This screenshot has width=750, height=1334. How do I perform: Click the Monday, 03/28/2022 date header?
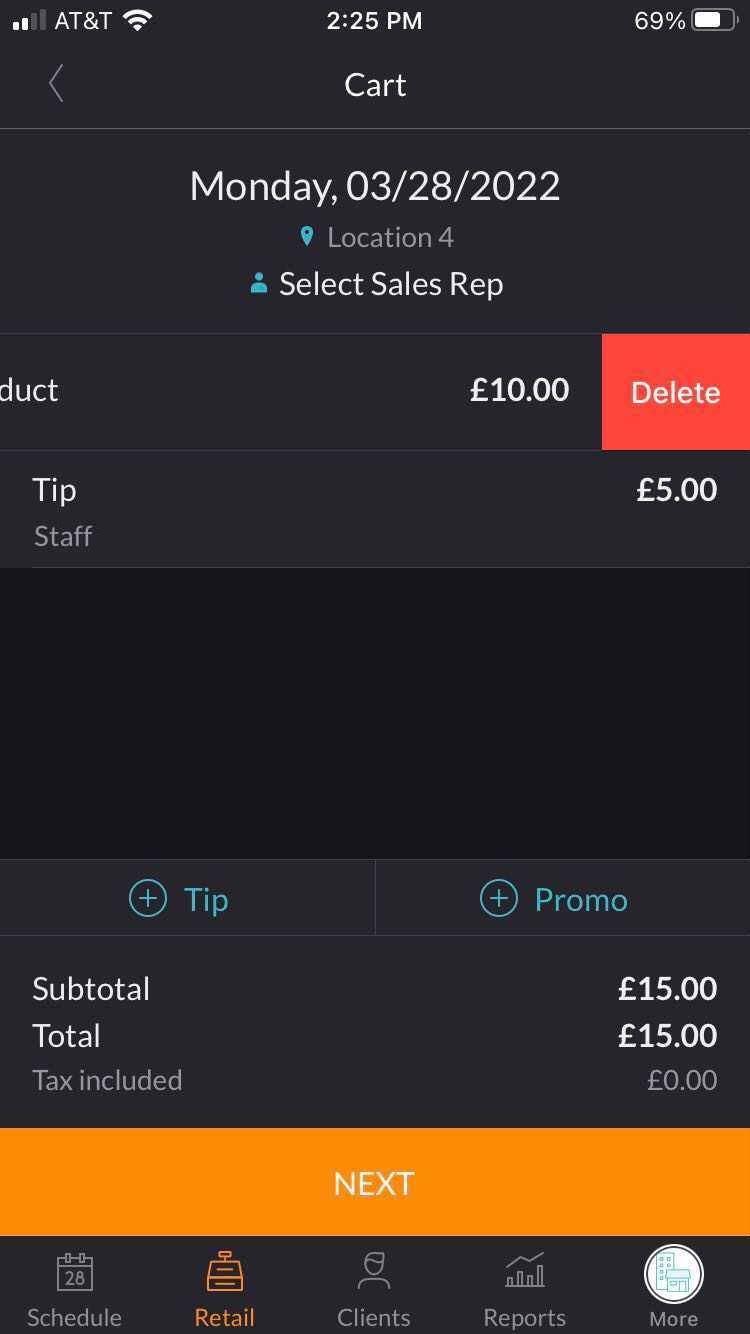point(375,185)
